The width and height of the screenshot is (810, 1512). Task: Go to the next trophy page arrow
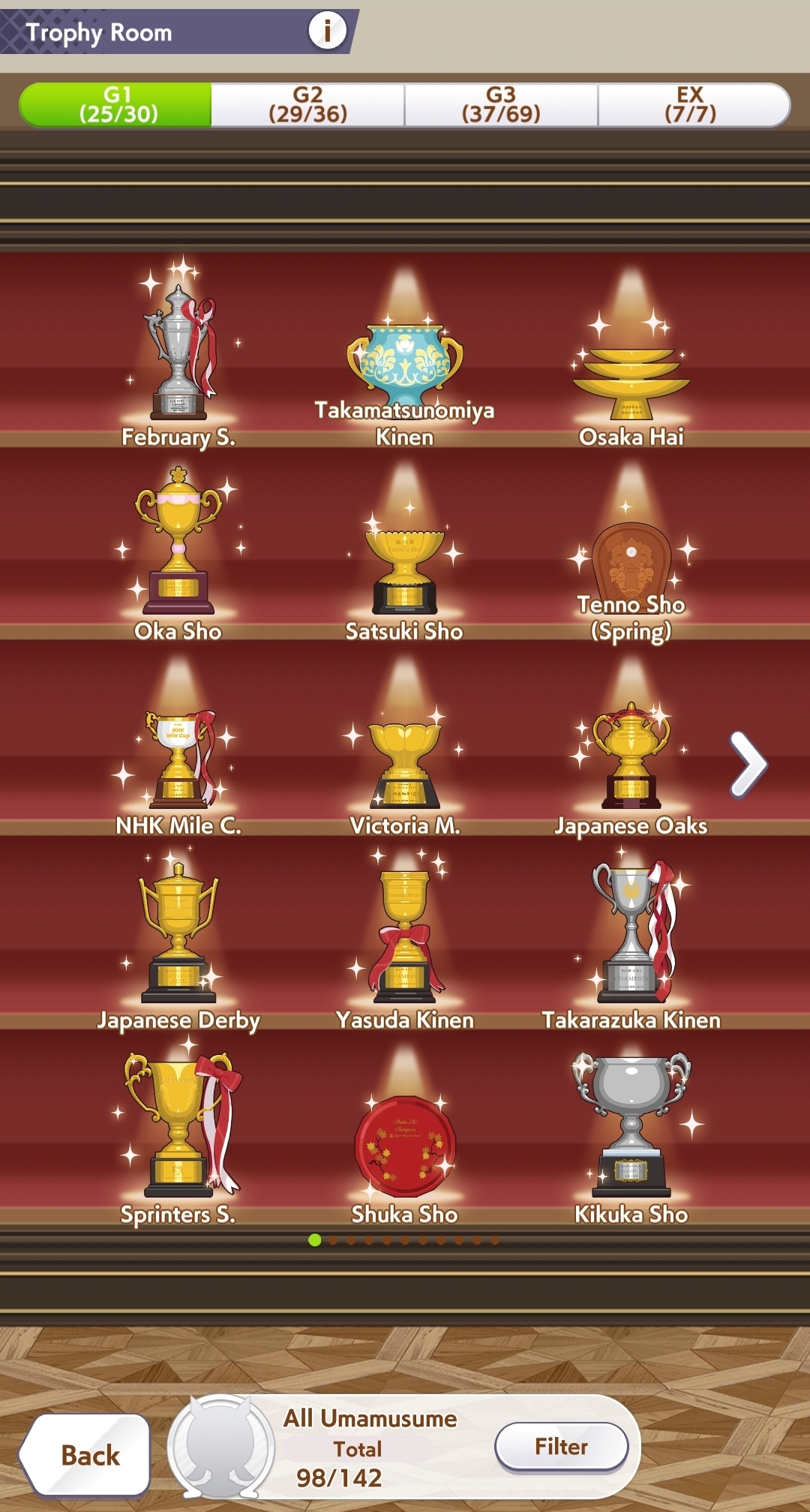tap(748, 764)
